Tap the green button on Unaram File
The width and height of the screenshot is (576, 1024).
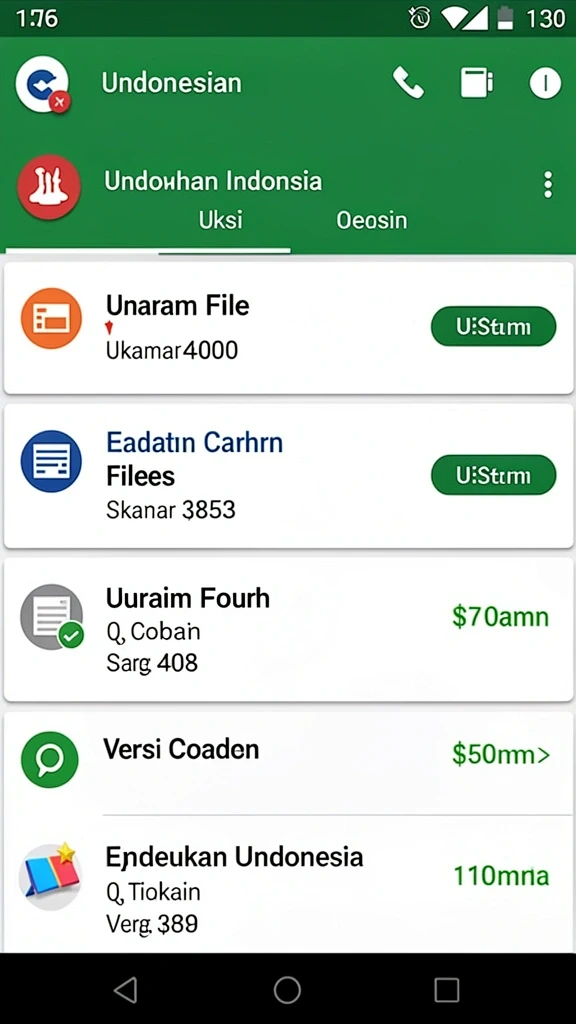493,326
